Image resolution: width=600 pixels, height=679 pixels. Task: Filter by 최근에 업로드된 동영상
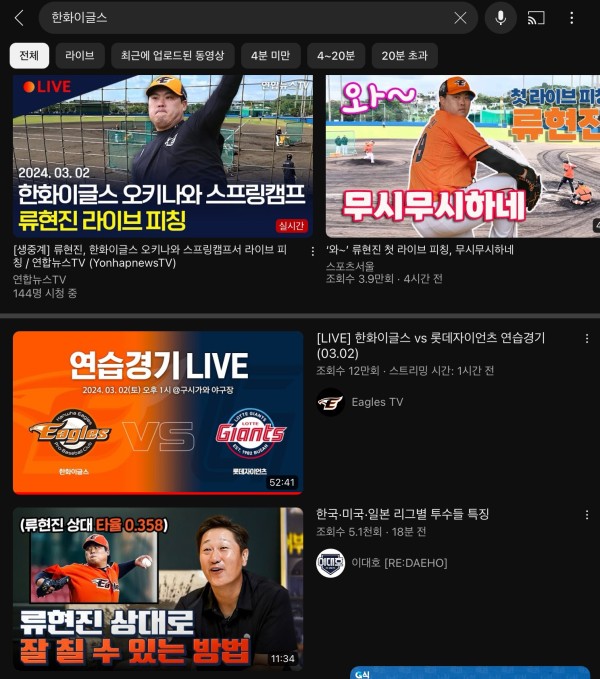pos(172,56)
